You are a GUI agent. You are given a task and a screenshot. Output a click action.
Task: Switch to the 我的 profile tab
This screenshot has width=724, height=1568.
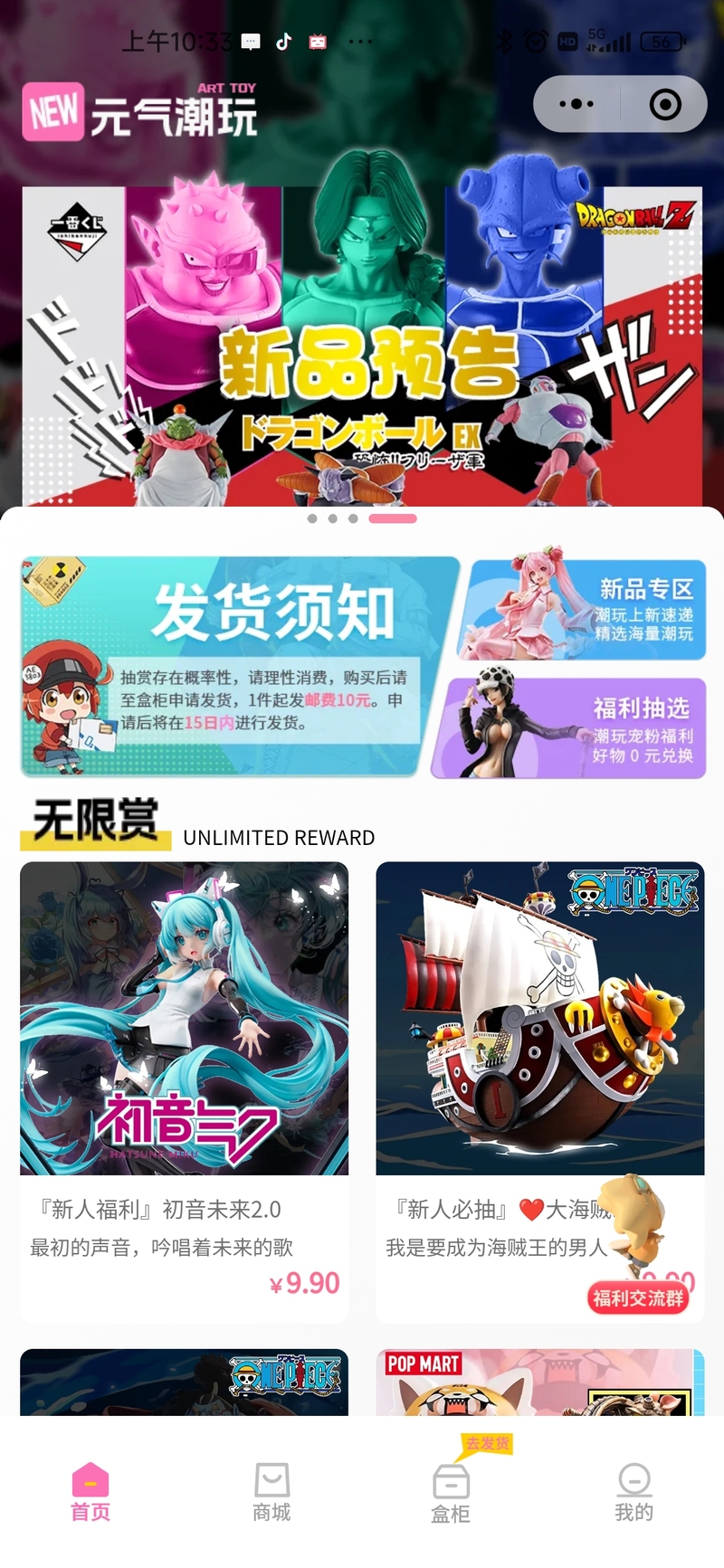tap(633, 1492)
